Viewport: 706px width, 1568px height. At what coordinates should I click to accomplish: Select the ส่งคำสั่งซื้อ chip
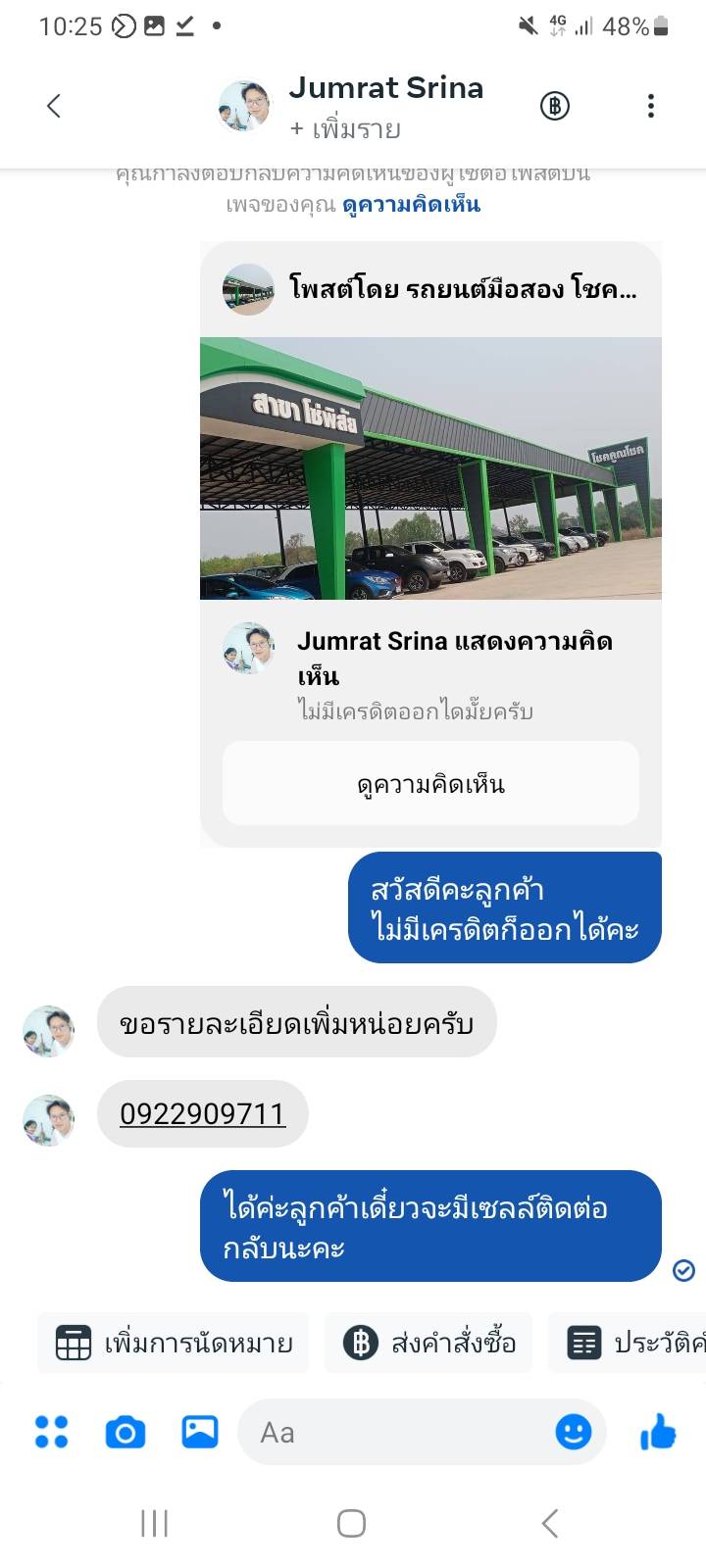pyautogui.click(x=429, y=1343)
